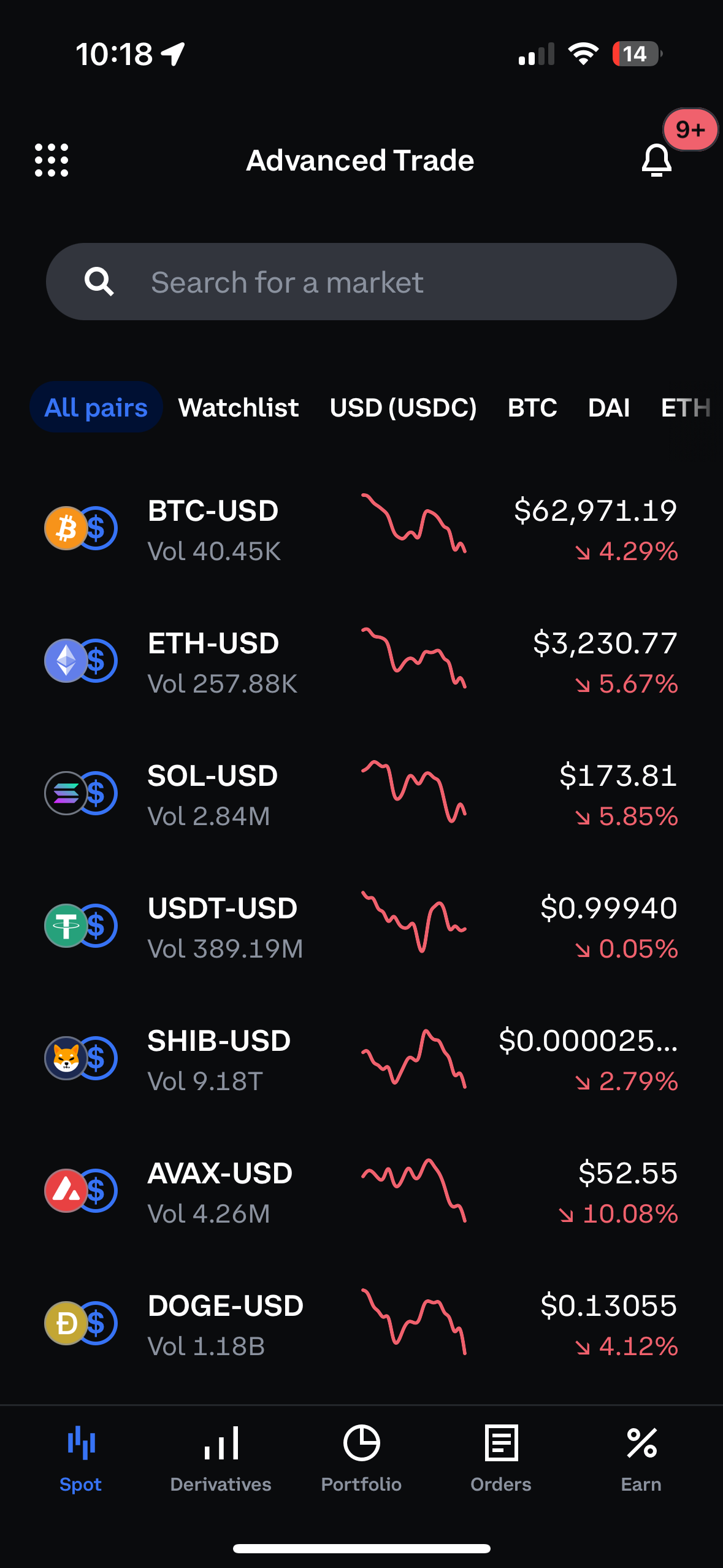Select the DOGE-USD pair
Image resolution: width=723 pixels, height=1568 pixels.
point(361,1325)
